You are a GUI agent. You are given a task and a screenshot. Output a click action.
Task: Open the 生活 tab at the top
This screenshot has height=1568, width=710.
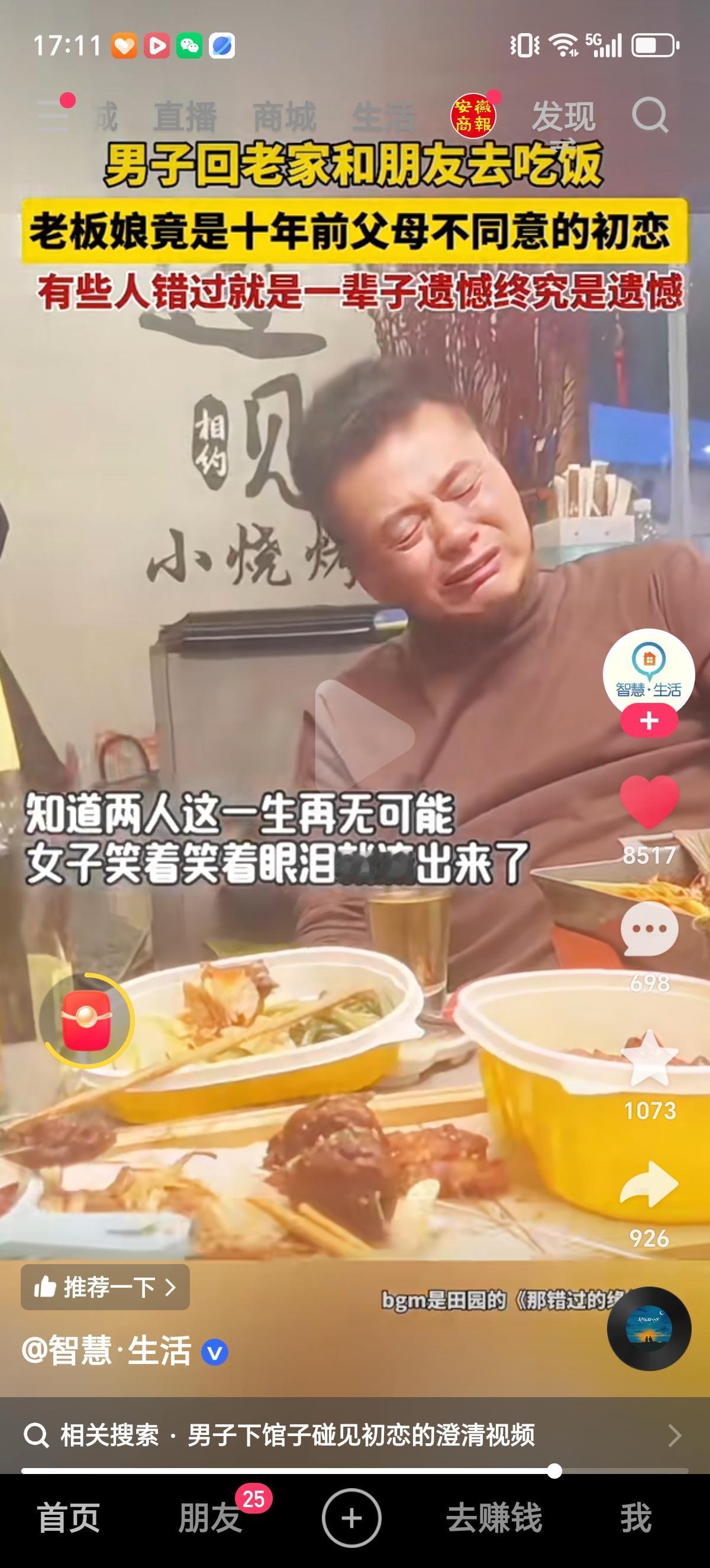click(382, 115)
